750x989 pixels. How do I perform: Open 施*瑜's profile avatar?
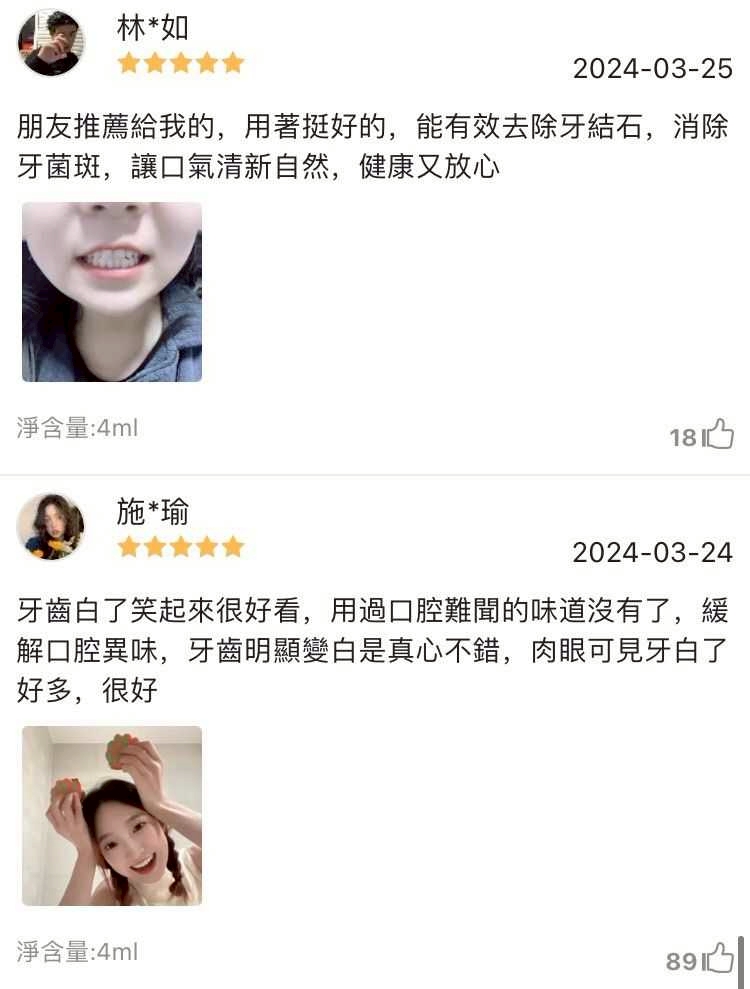coord(51,527)
